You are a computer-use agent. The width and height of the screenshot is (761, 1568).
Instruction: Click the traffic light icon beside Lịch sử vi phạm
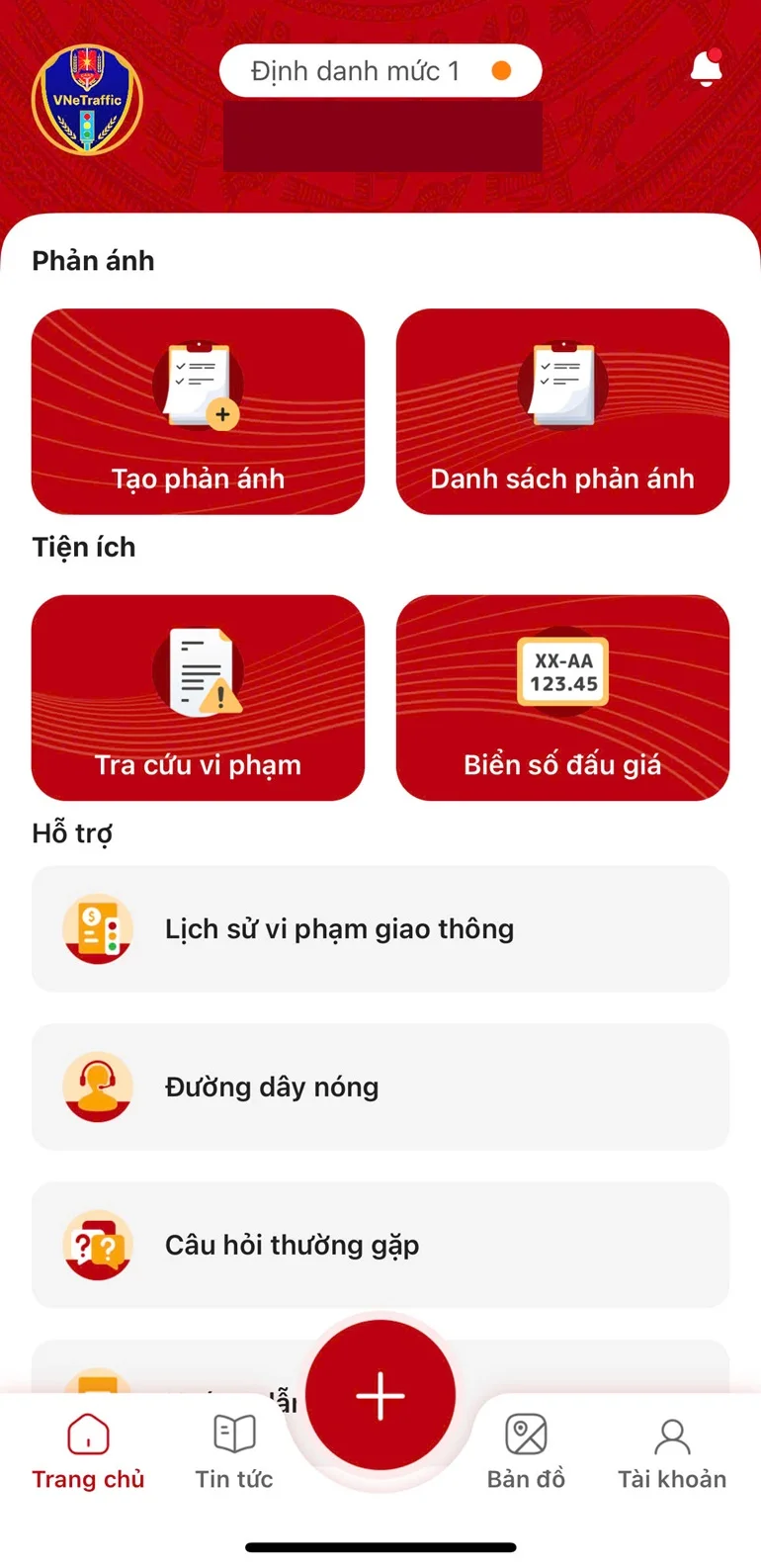coord(97,928)
